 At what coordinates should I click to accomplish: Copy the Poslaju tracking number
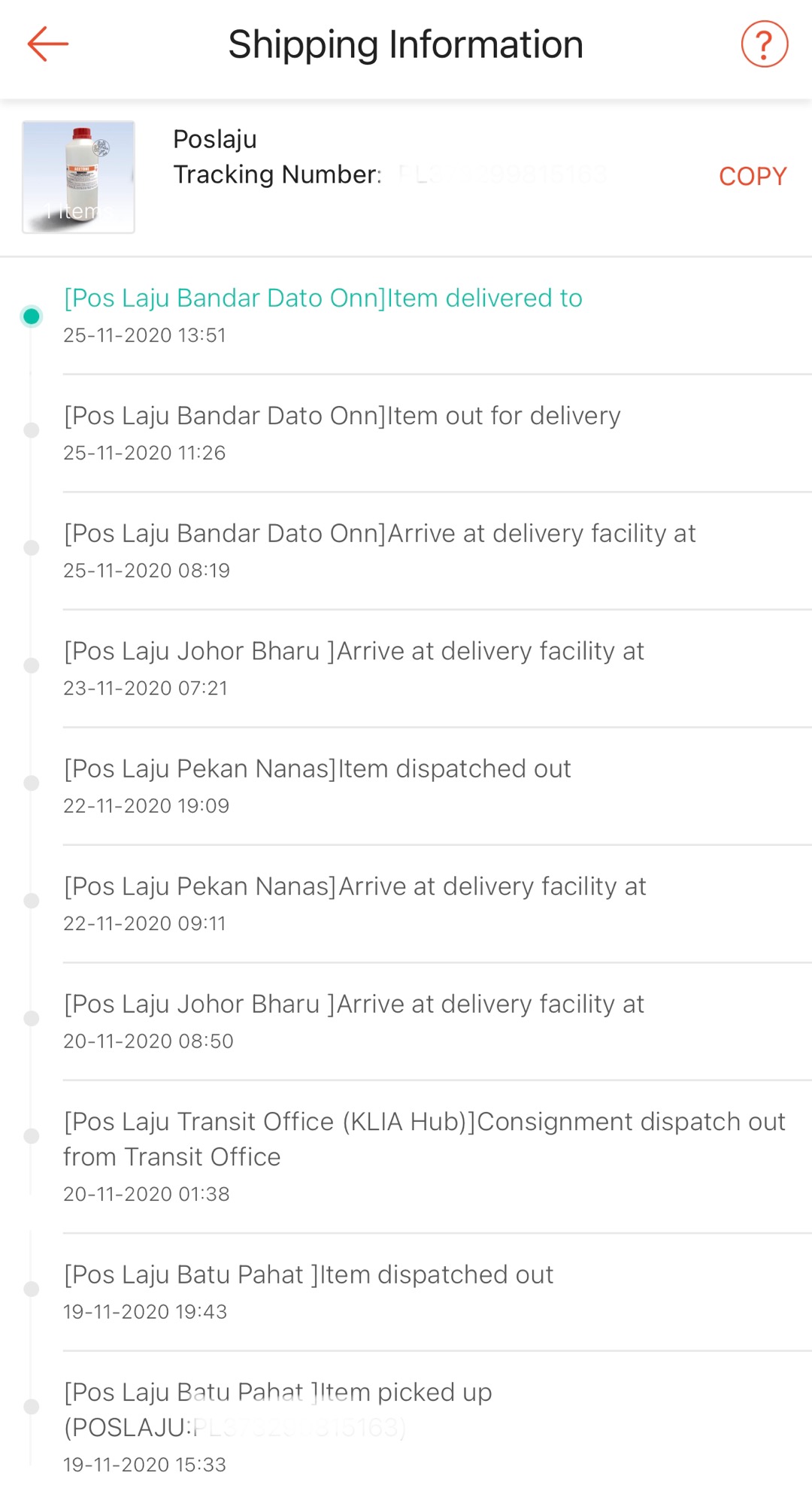pyautogui.click(x=752, y=176)
